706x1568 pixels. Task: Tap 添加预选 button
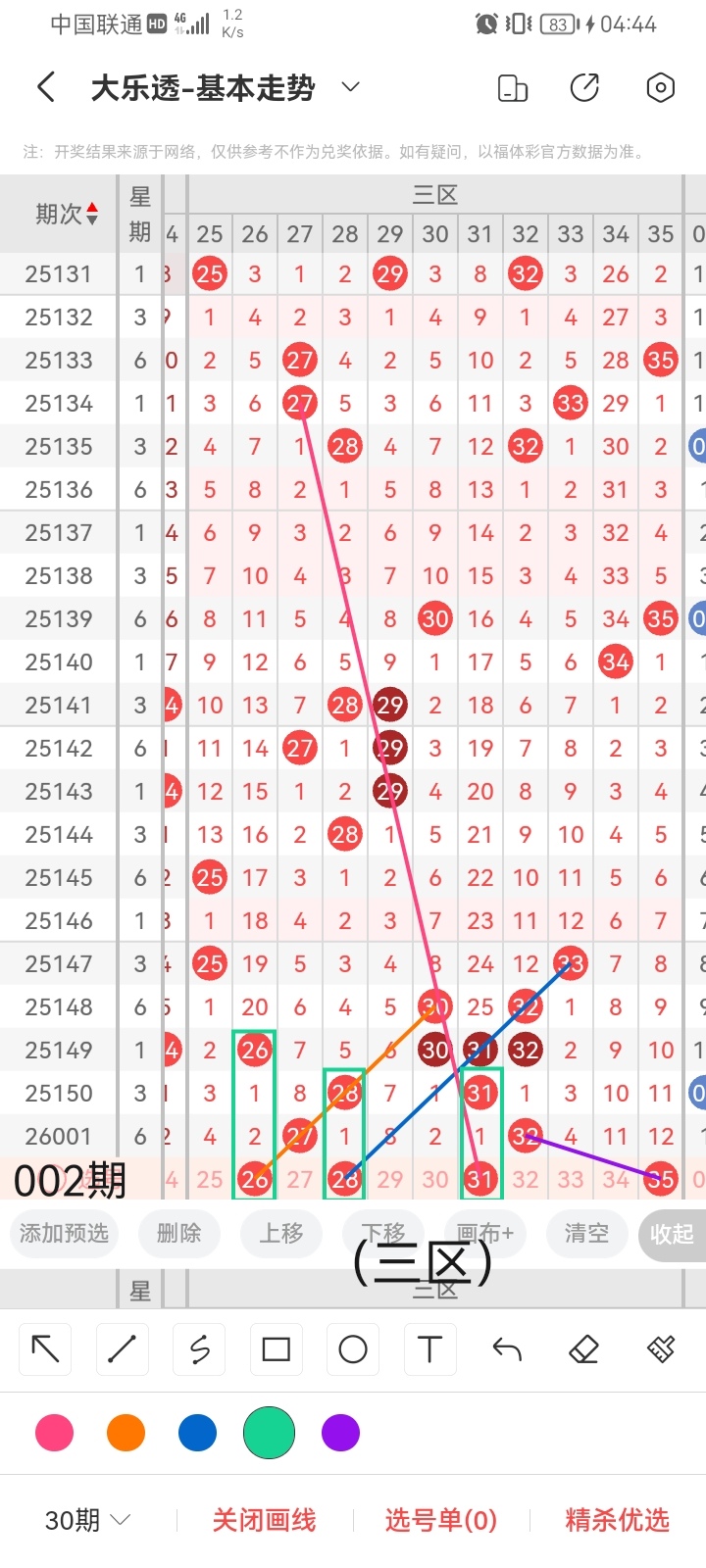pyautogui.click(x=64, y=1233)
